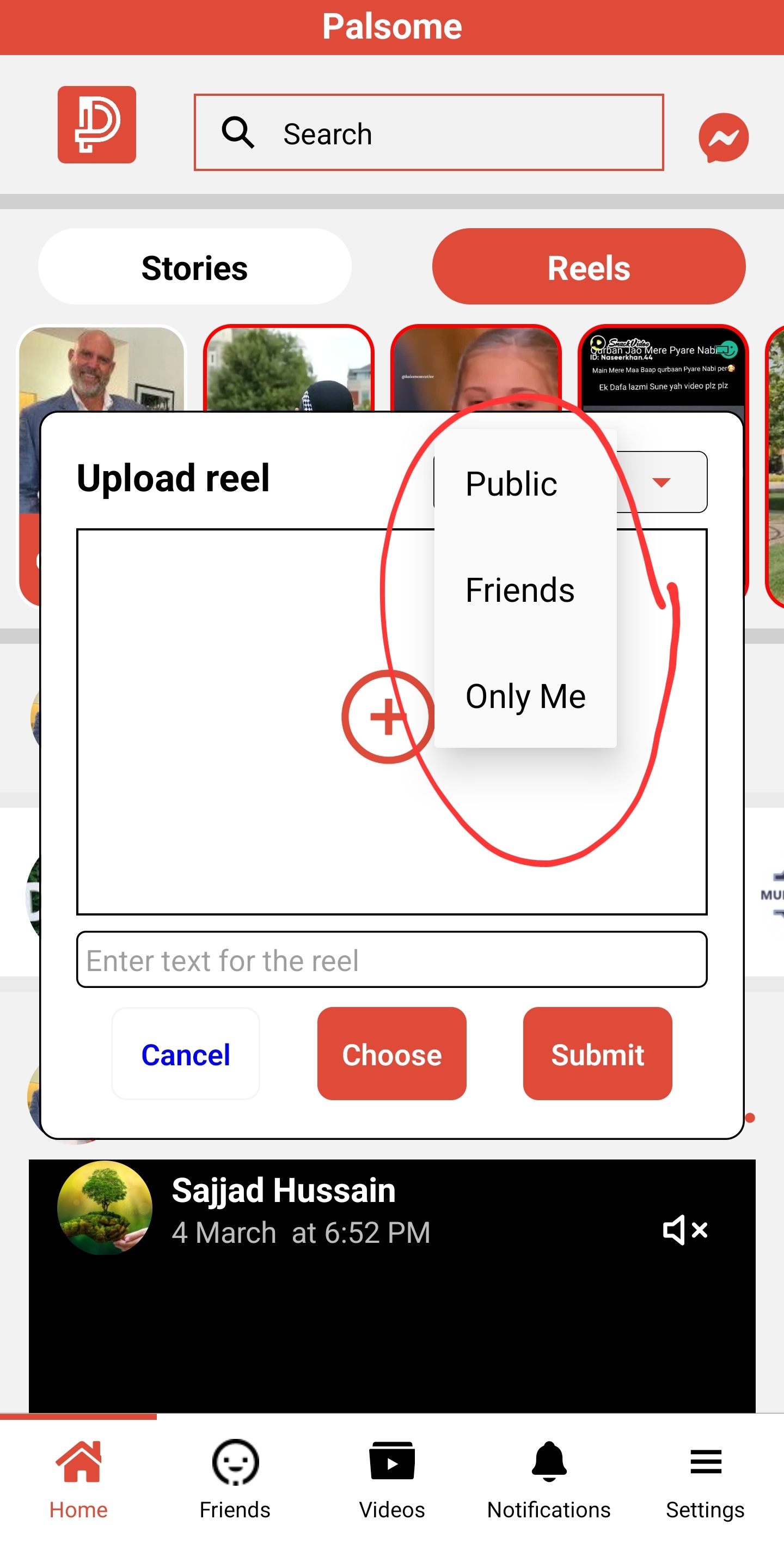Focus the reel text field
The image size is (784, 1550).
(x=391, y=960)
